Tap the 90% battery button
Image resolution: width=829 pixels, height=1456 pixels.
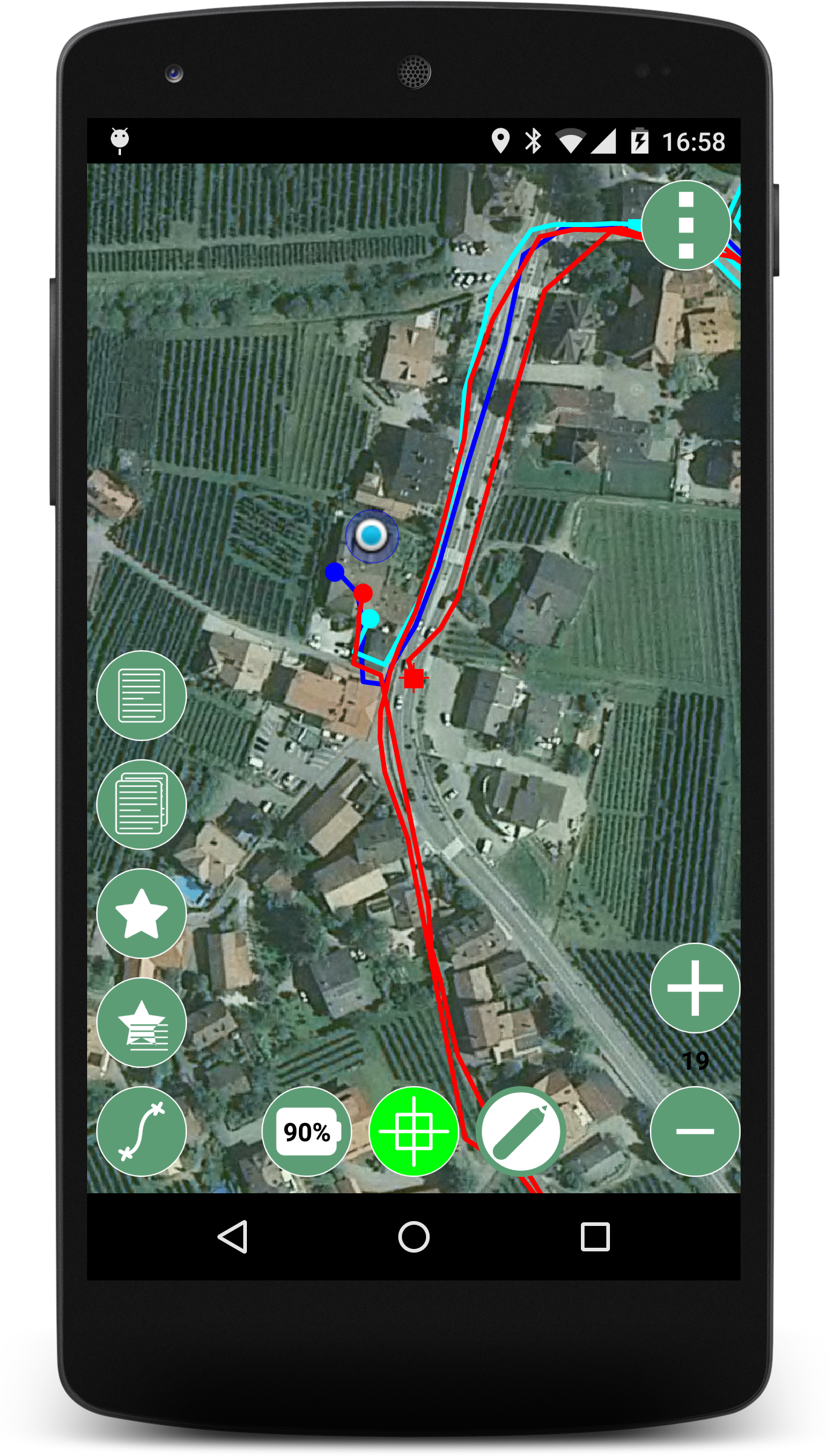pyautogui.click(x=307, y=1131)
